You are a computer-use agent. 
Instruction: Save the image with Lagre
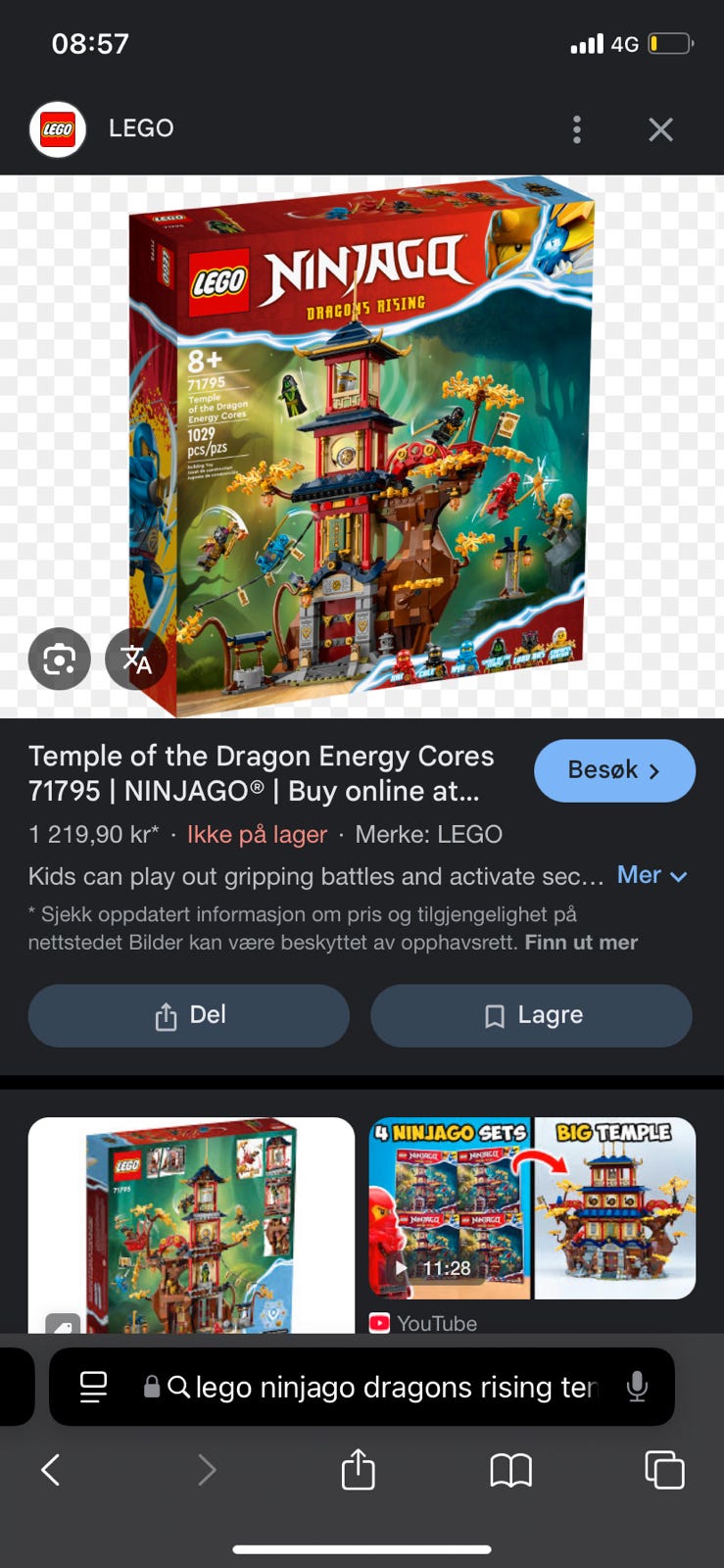click(531, 1015)
